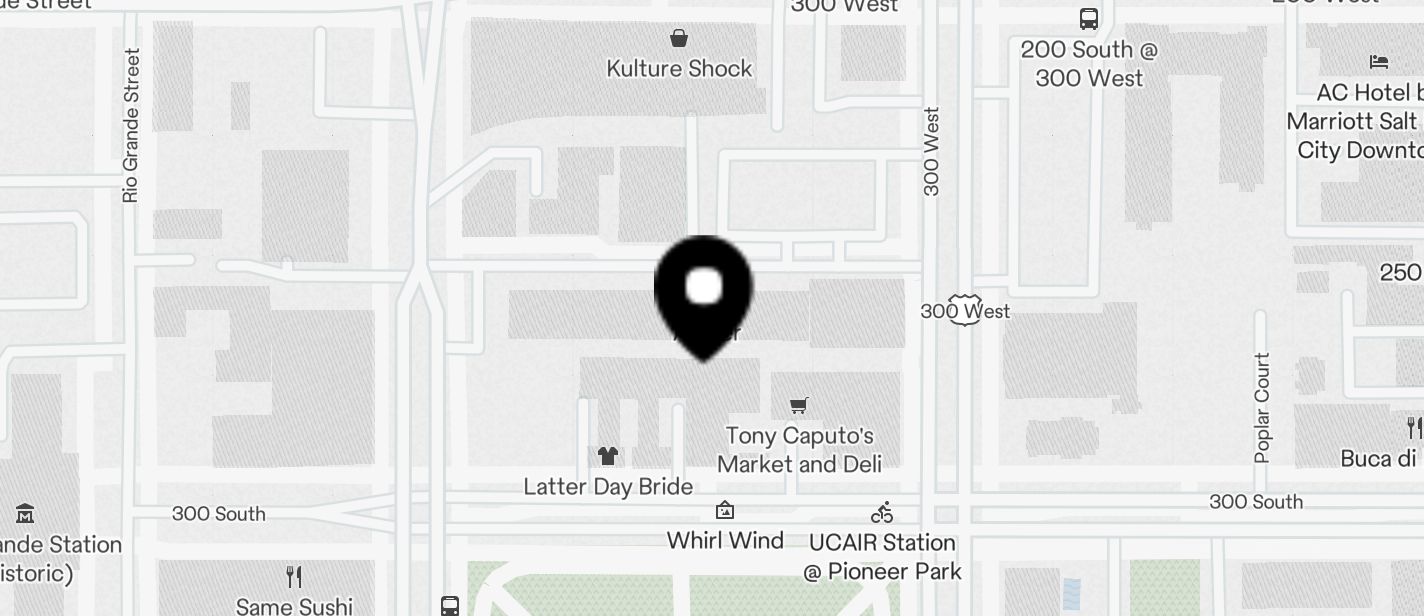Open Latter Day Bride place marker

[x=608, y=457]
